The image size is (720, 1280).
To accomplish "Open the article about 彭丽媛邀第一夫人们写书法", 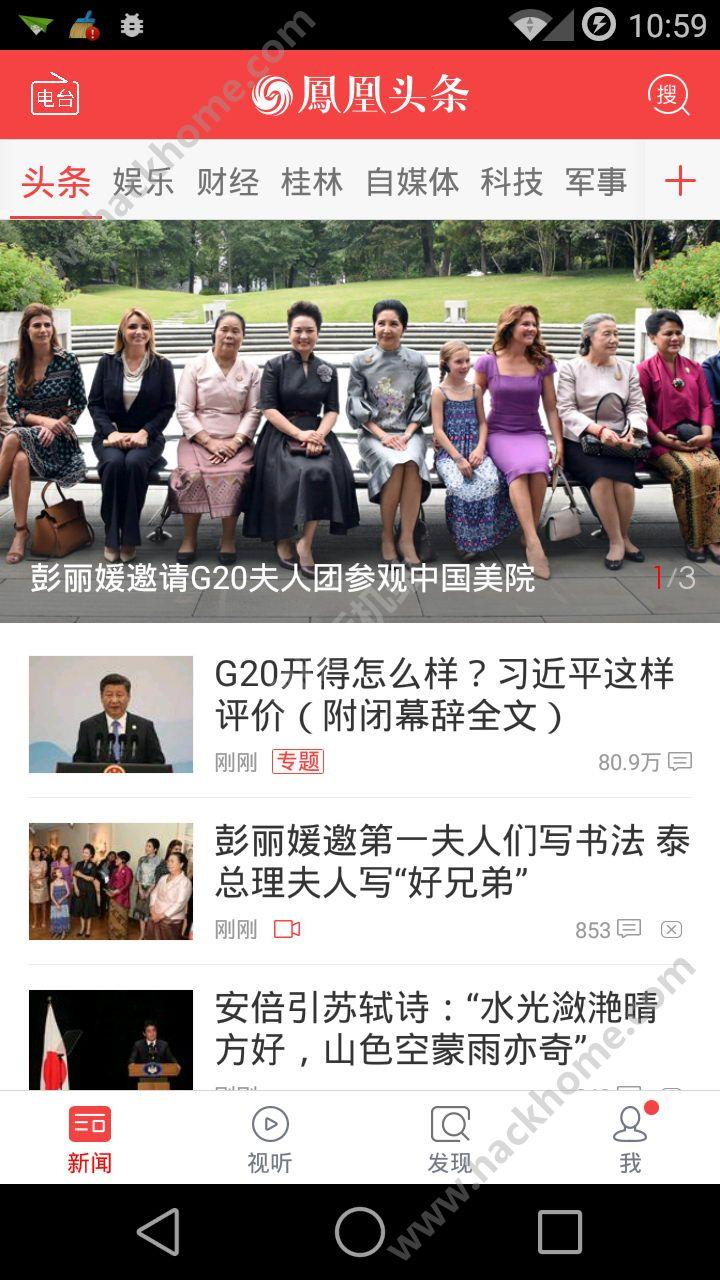I will (452, 861).
